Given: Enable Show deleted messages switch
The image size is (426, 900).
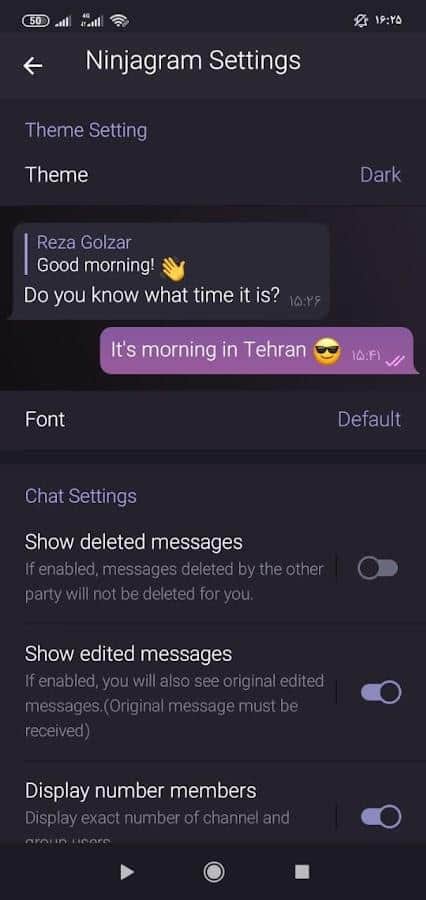Looking at the screenshot, I should pyautogui.click(x=378, y=569).
